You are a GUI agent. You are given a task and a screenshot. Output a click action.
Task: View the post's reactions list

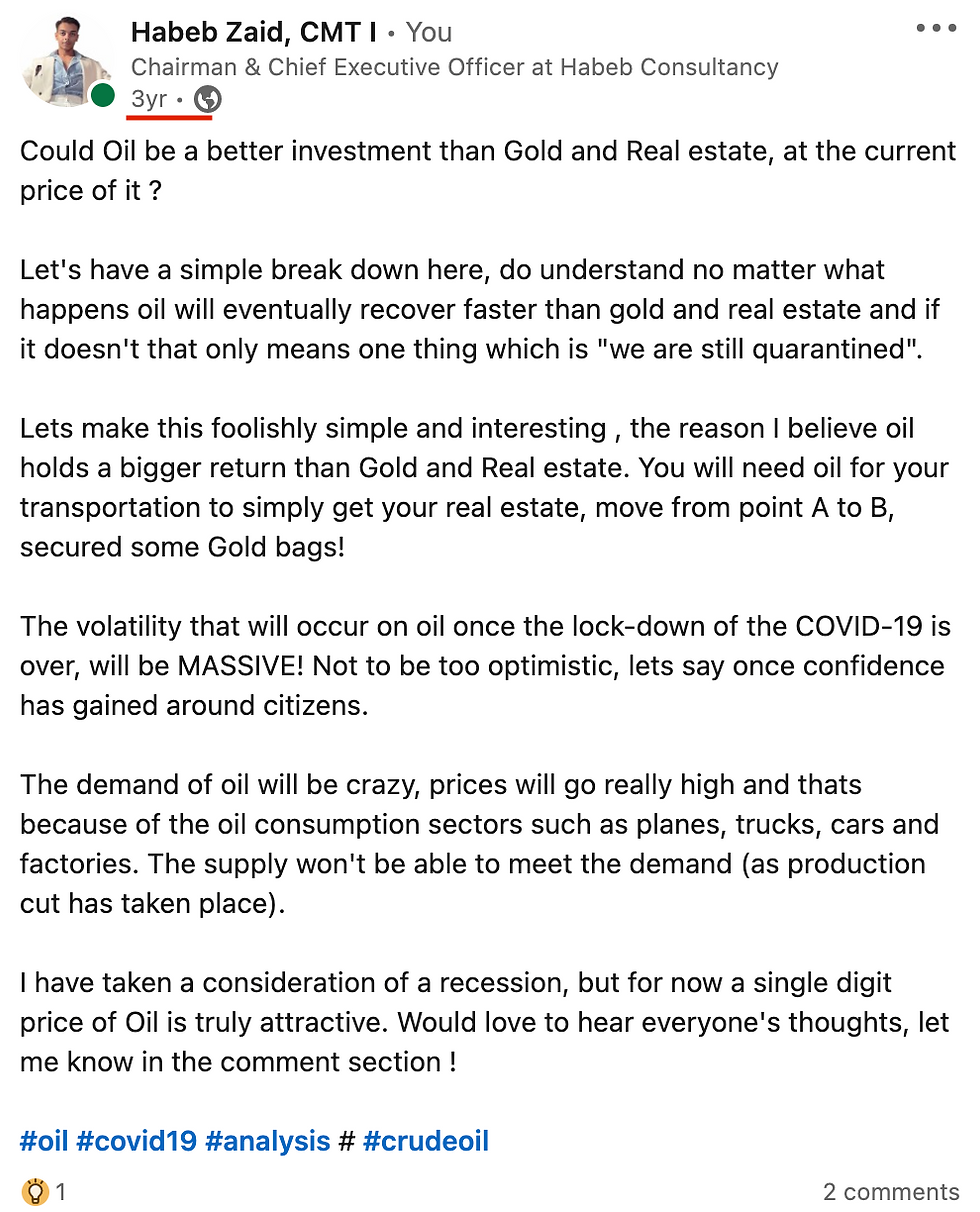click(x=44, y=1192)
